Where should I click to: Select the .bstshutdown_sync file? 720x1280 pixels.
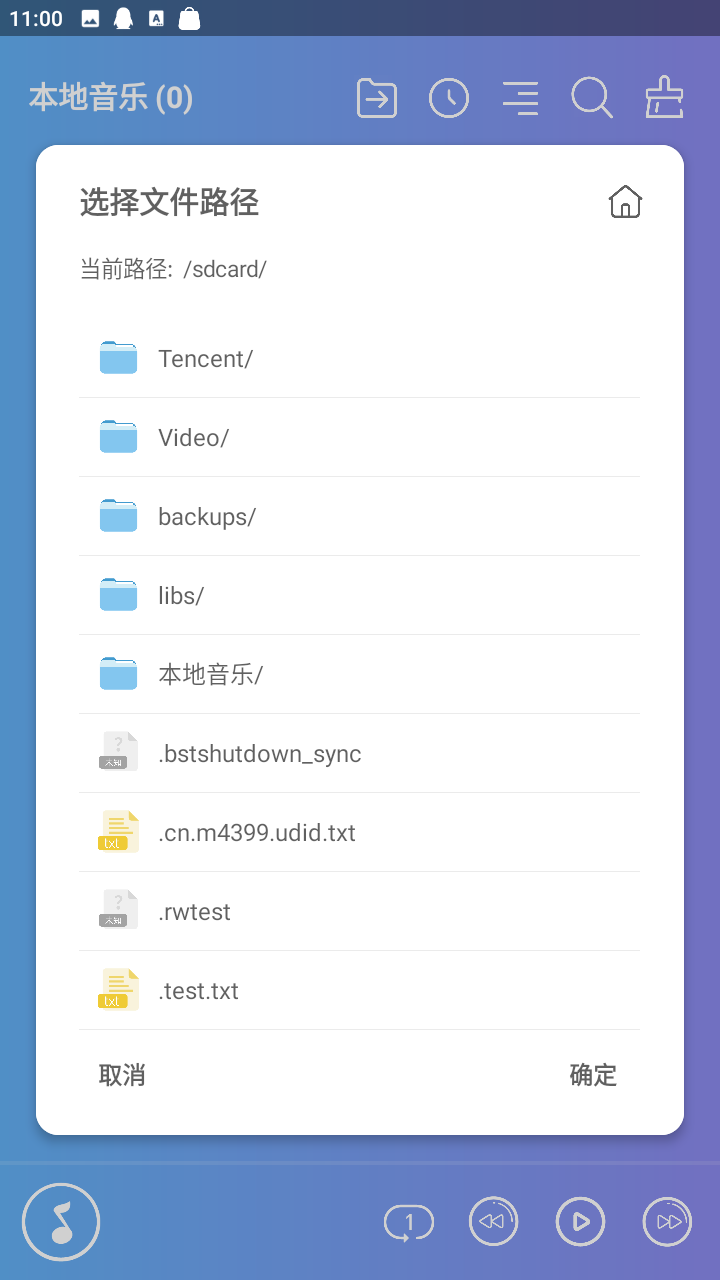click(x=360, y=753)
